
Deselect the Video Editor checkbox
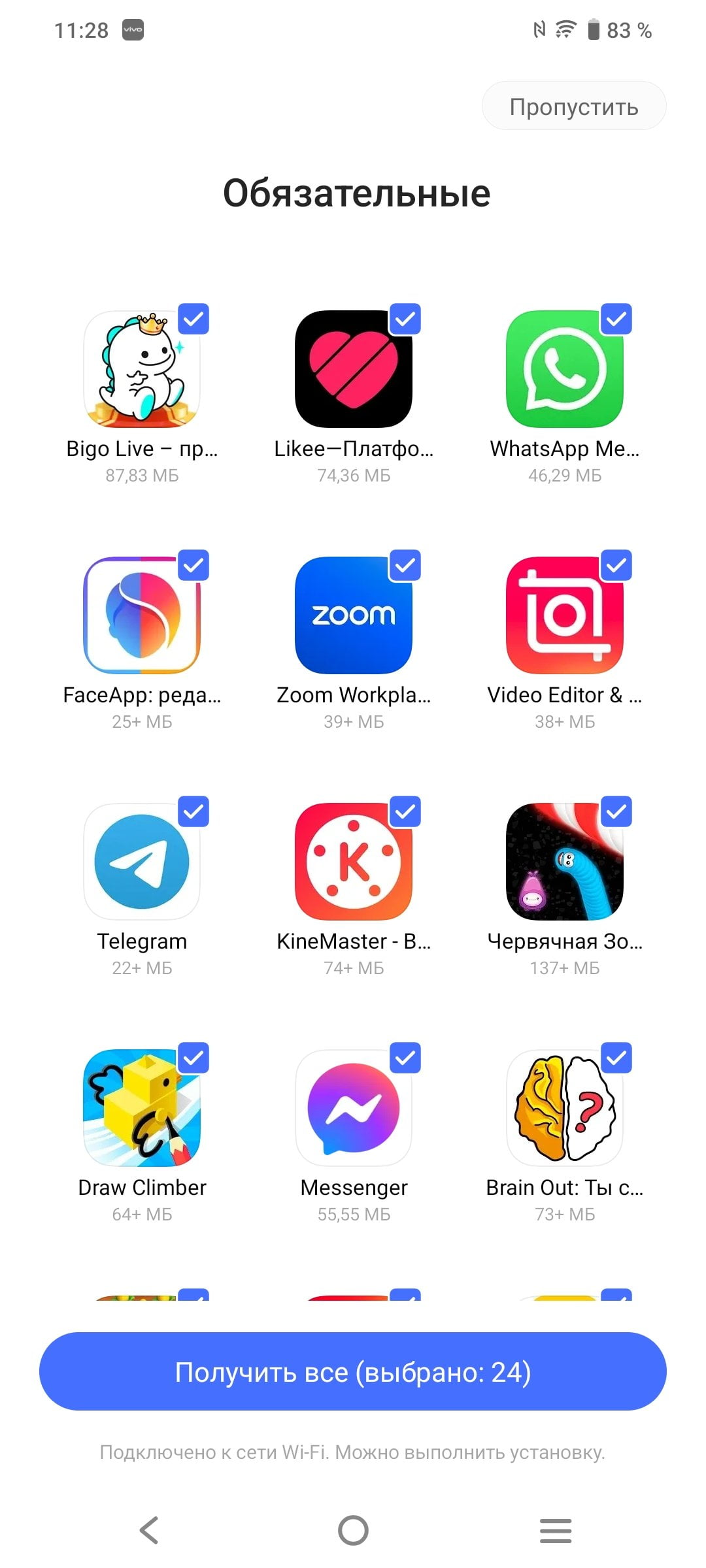coord(616,565)
